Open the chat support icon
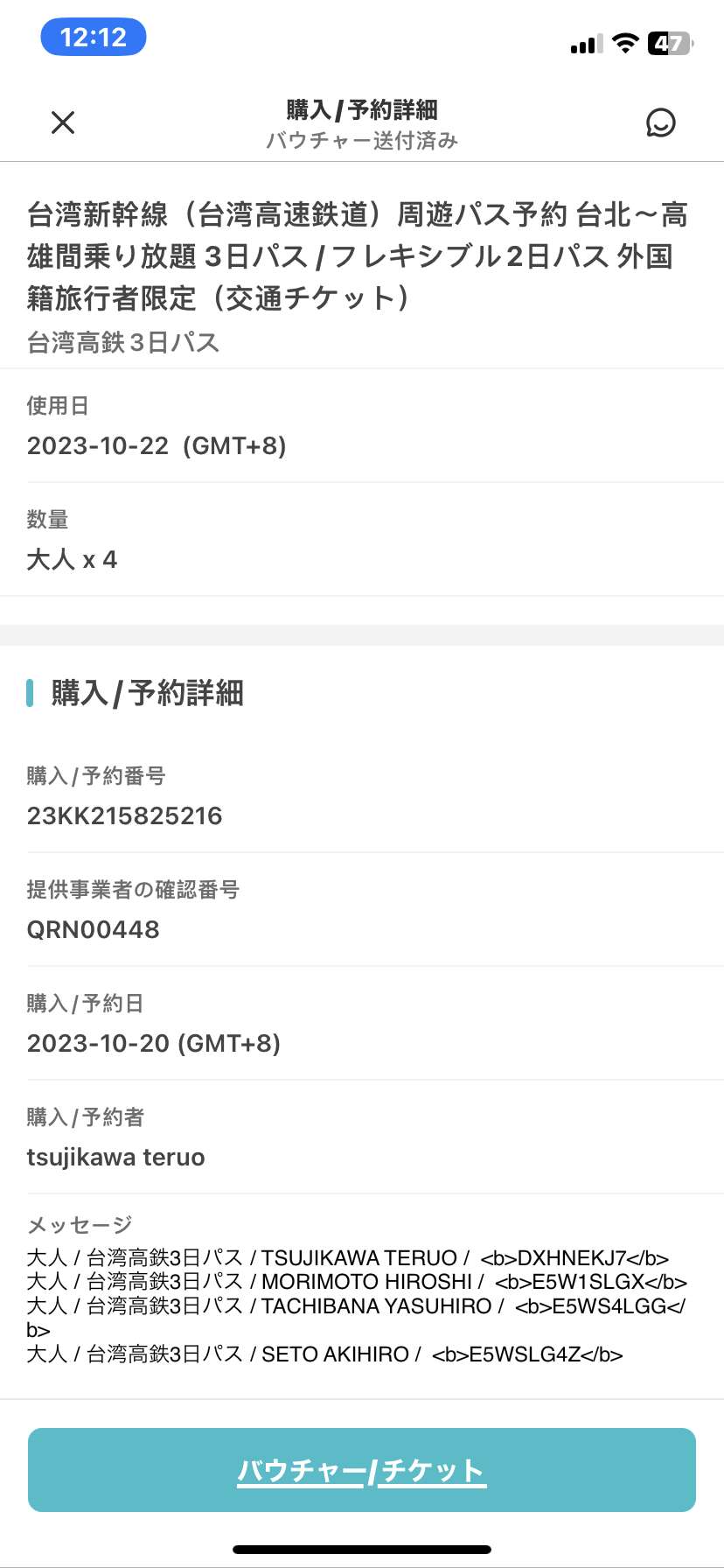 tap(660, 122)
